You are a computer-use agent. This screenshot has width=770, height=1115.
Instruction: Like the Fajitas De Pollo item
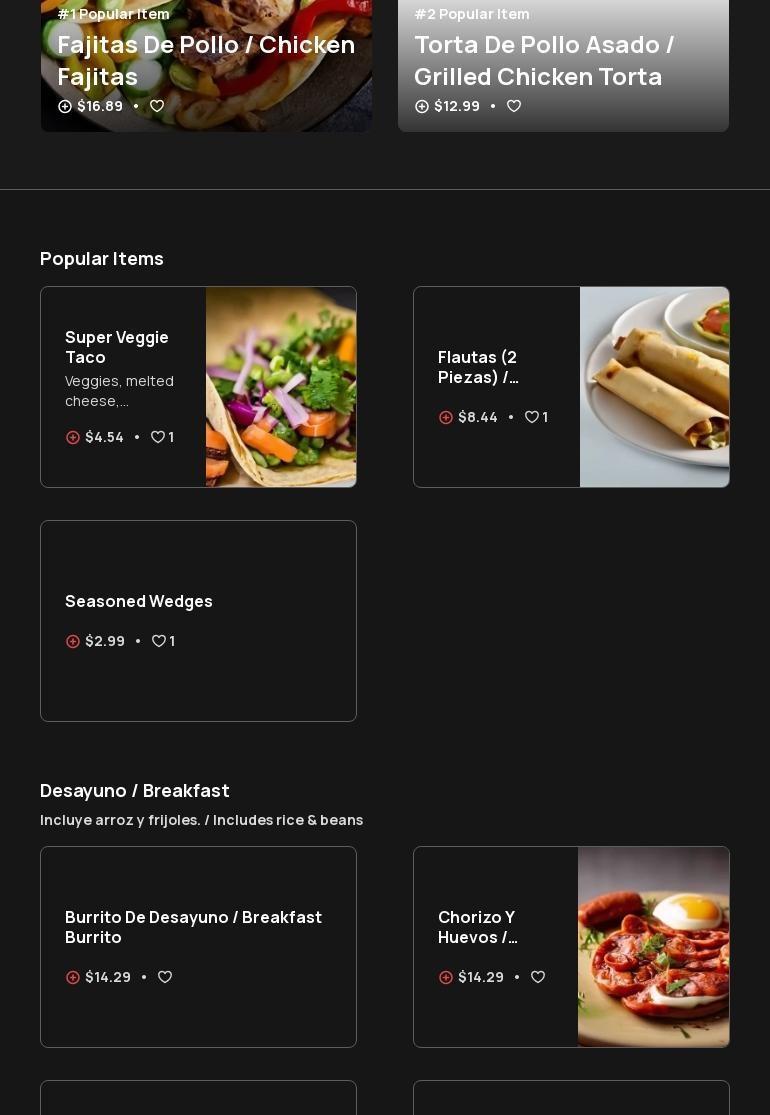(157, 107)
